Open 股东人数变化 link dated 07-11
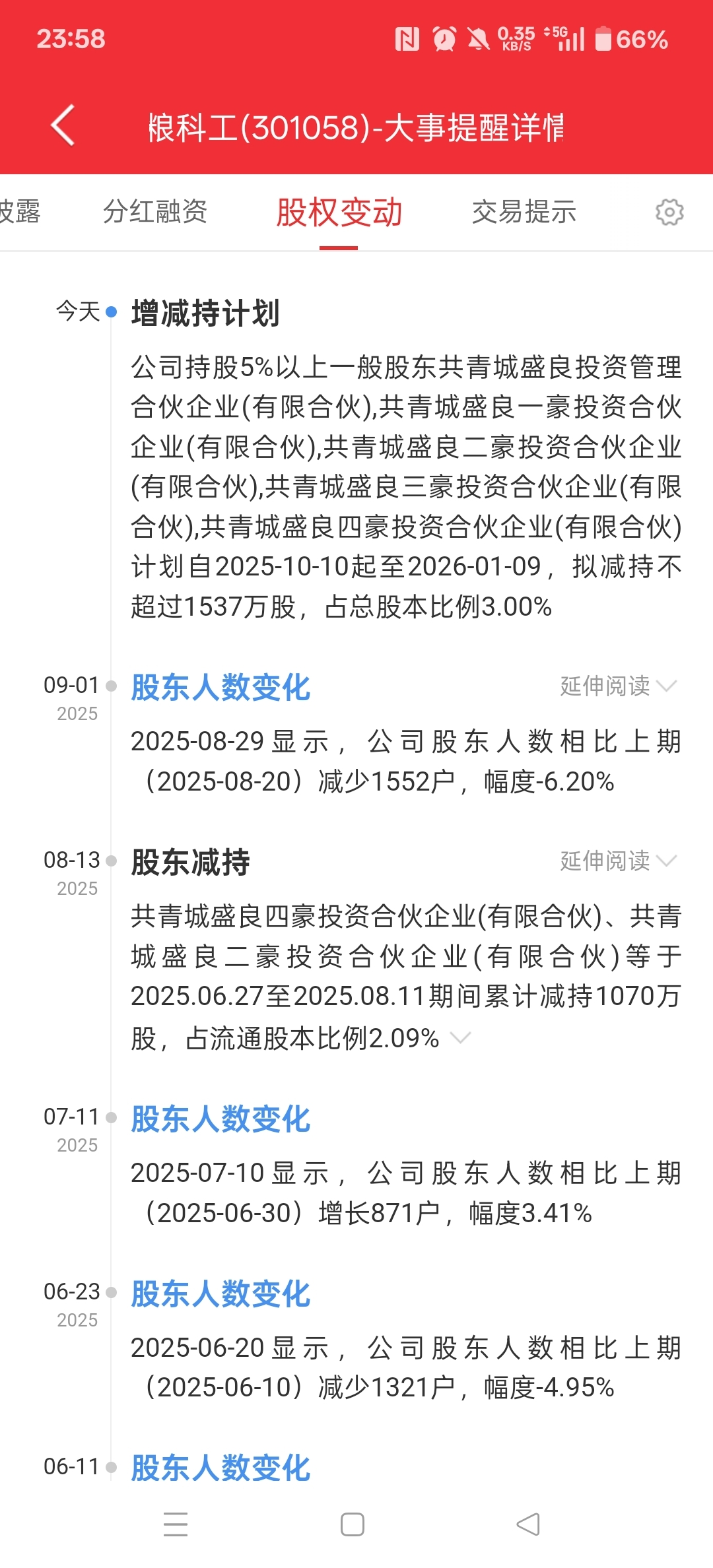The image size is (713, 1568). pyautogui.click(x=221, y=1119)
